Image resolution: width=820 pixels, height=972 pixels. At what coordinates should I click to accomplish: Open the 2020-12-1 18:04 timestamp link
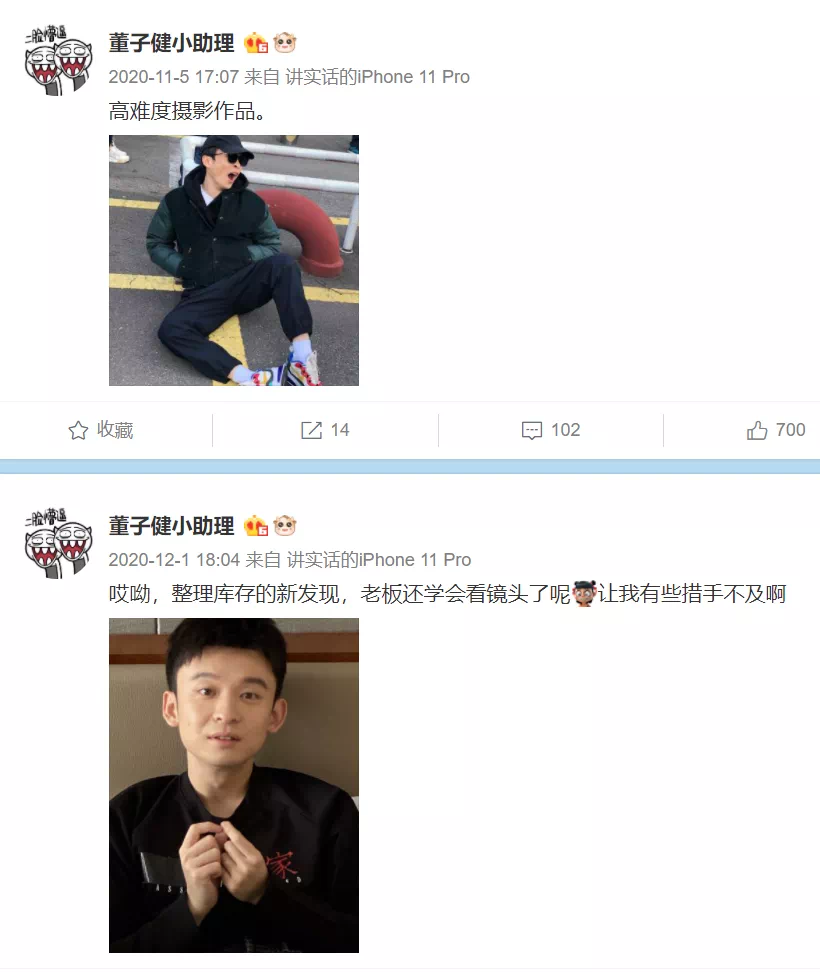coord(173,560)
